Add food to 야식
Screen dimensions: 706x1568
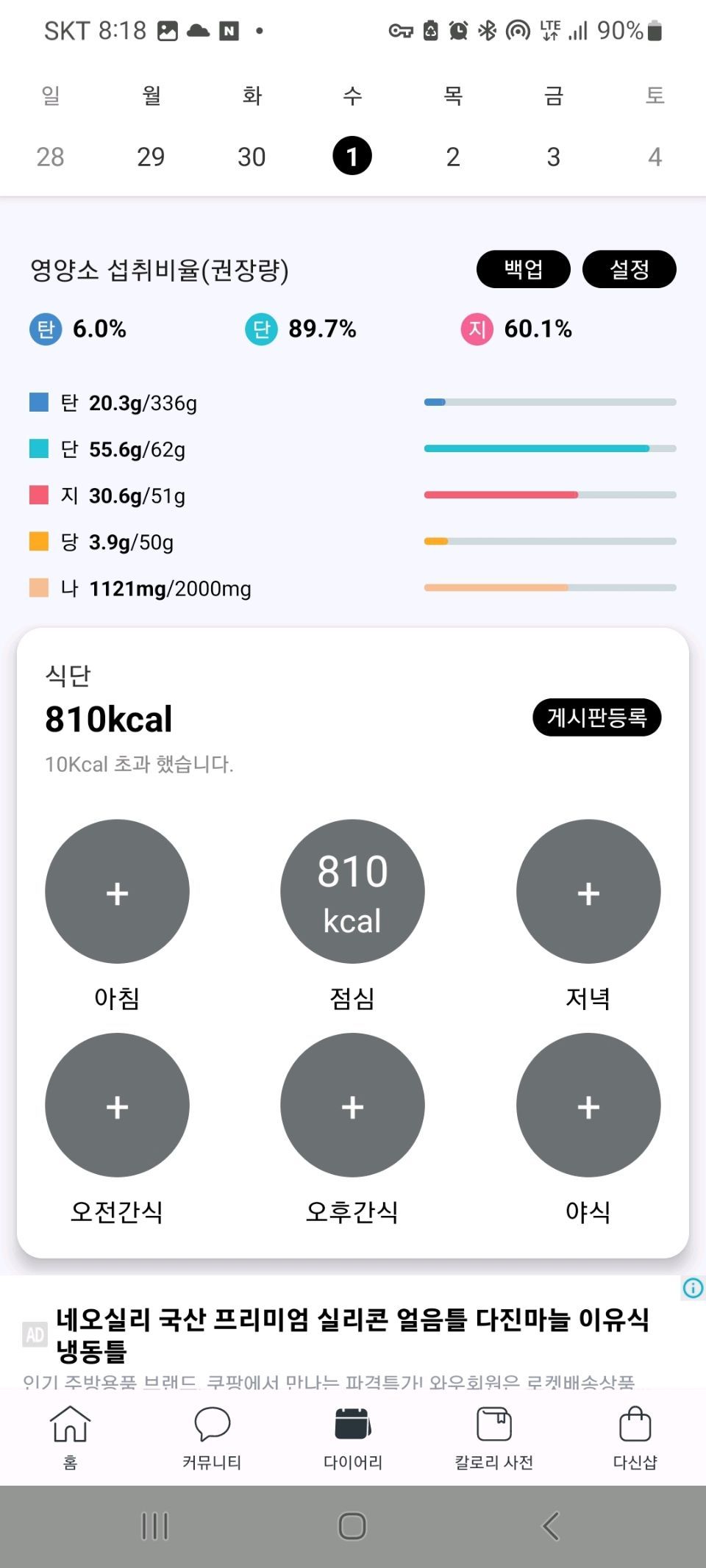tap(588, 1105)
